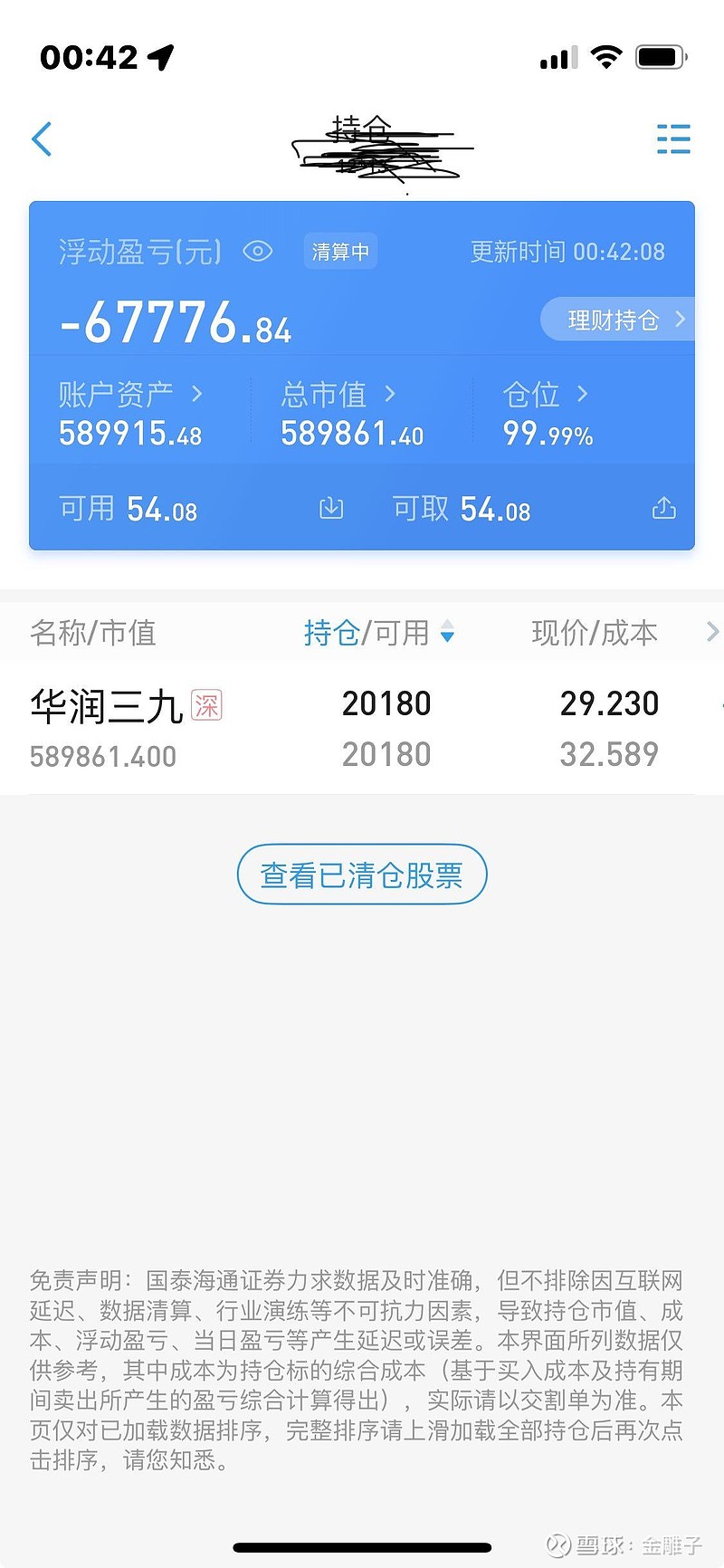This screenshot has width=724, height=1568.
Task: Open 理财持仓 wealth holdings
Action: [x=620, y=320]
